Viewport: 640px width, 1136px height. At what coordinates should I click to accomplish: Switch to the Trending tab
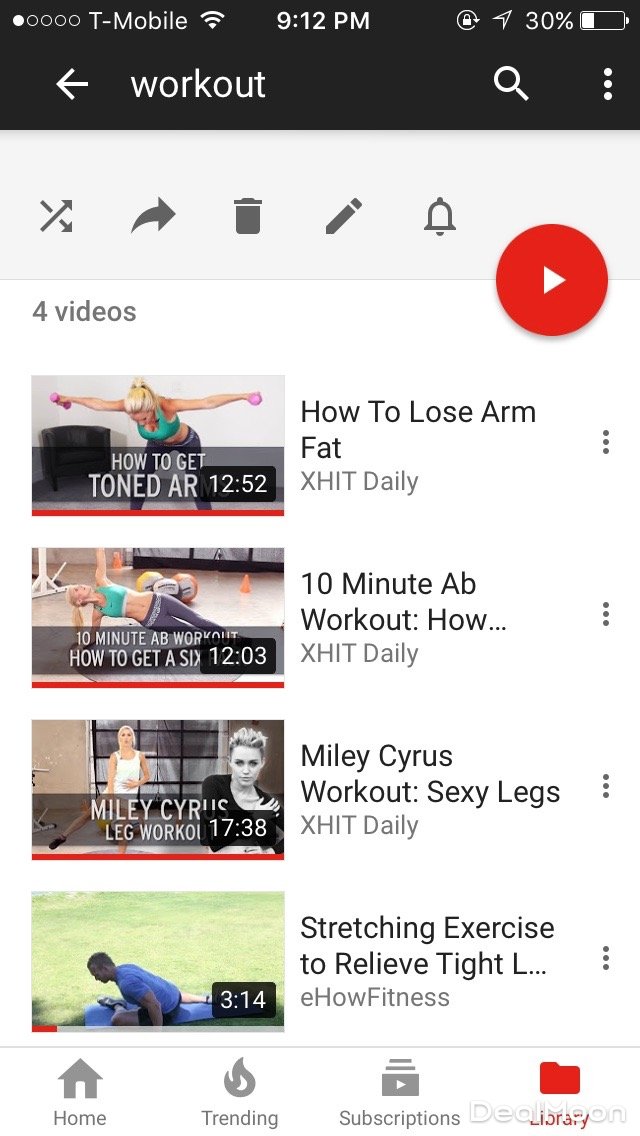(x=240, y=1092)
